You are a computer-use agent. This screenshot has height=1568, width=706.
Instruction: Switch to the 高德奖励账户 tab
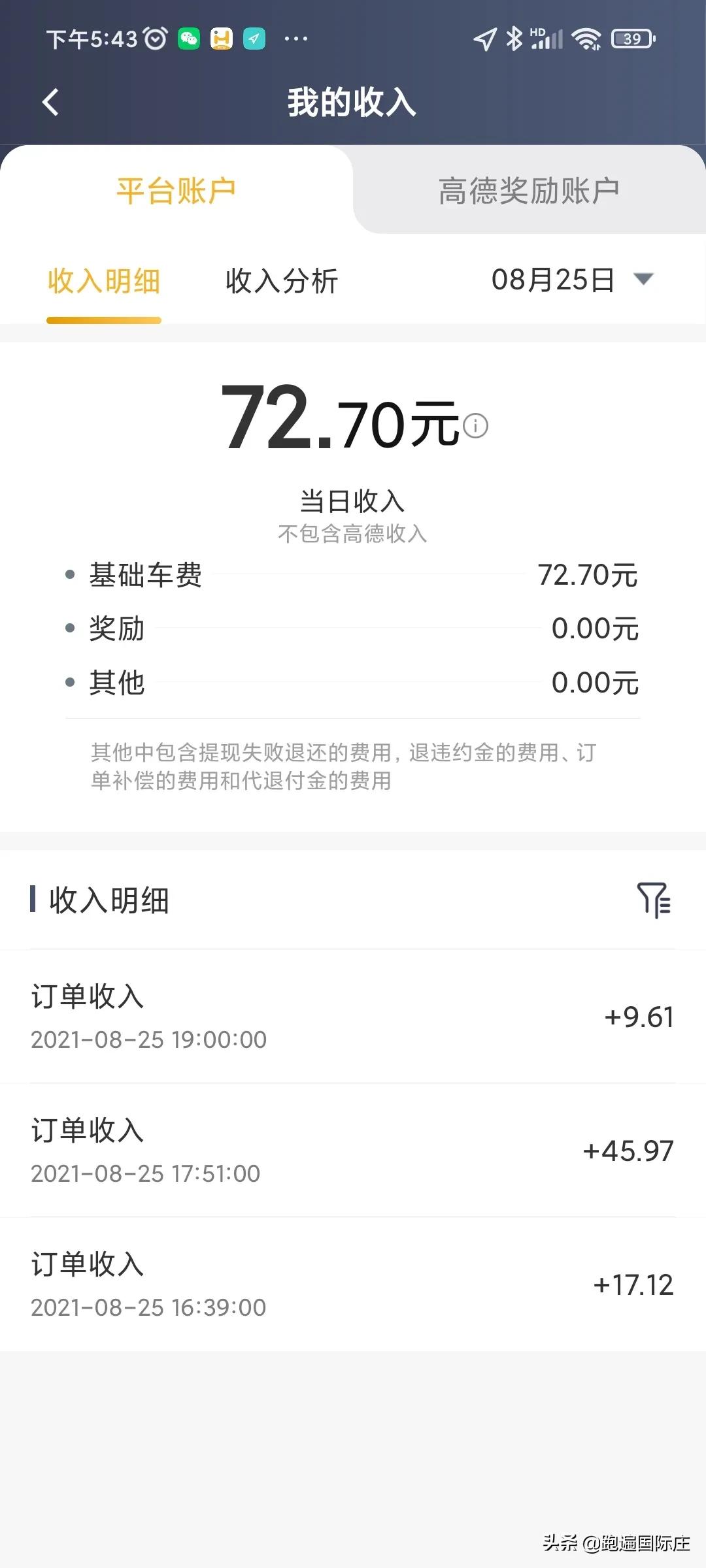tap(529, 189)
